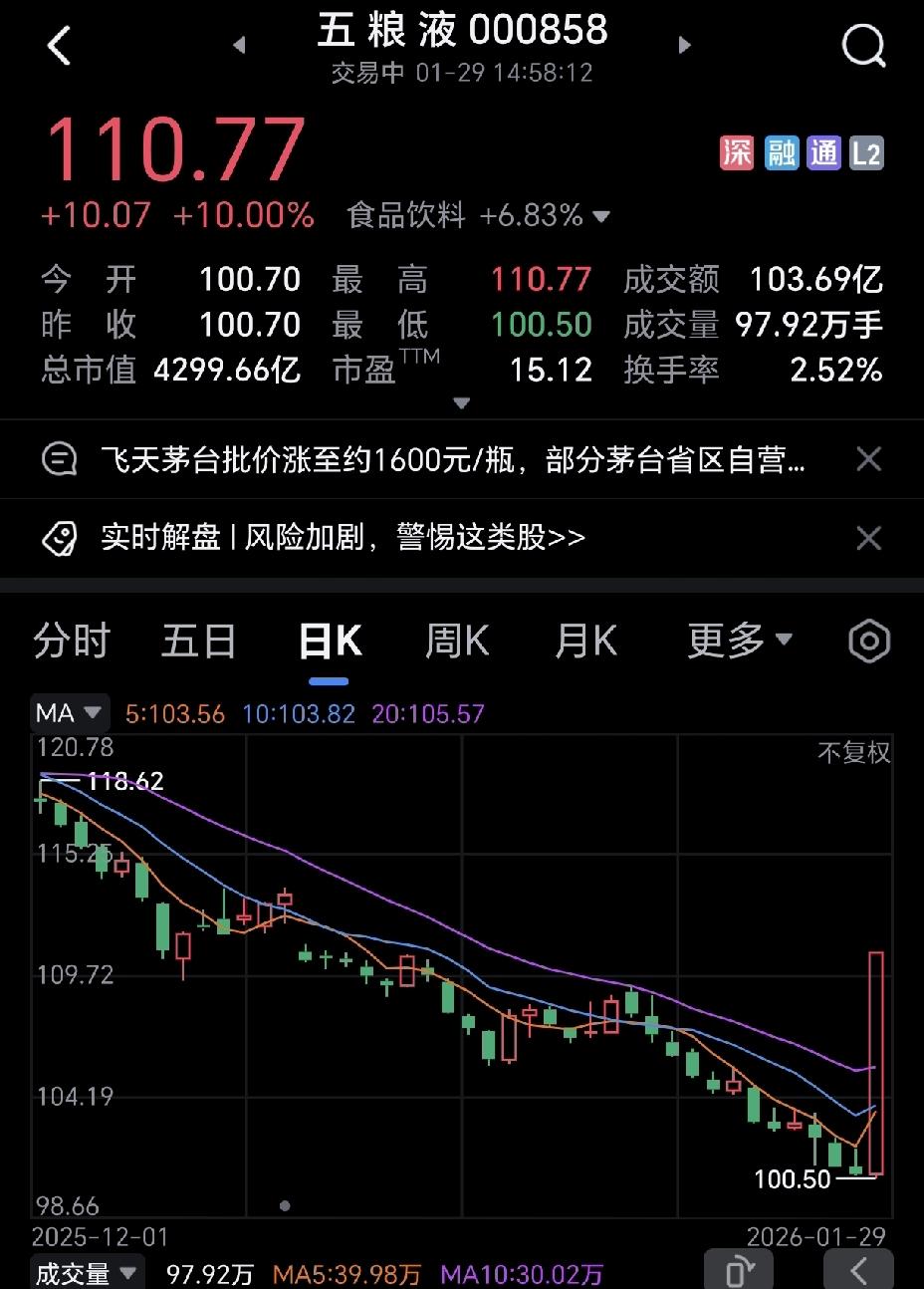
Task: Expand more stock details via down chevron
Action: [462, 403]
